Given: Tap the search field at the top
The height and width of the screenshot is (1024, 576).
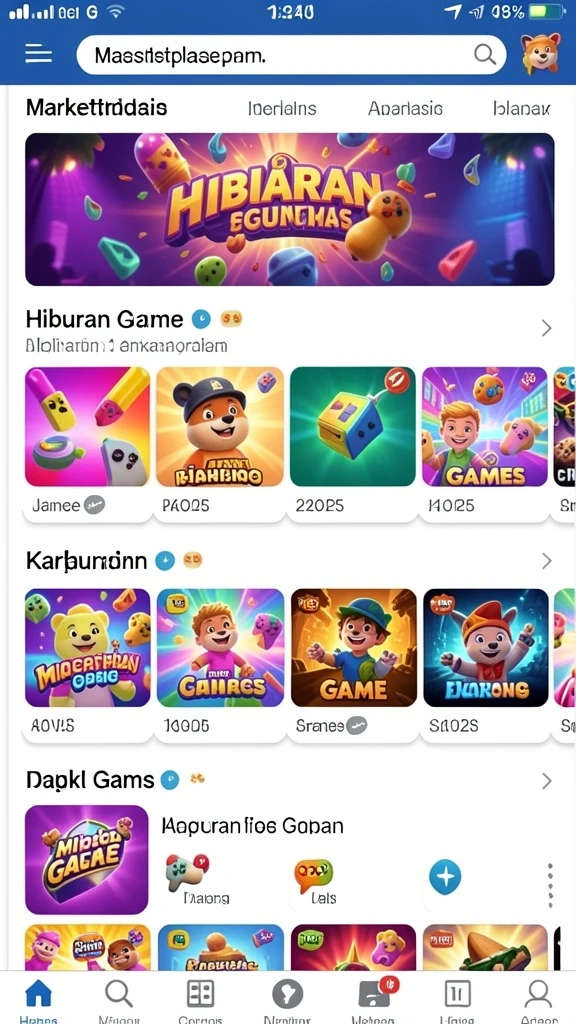Looking at the screenshot, I should (x=291, y=55).
